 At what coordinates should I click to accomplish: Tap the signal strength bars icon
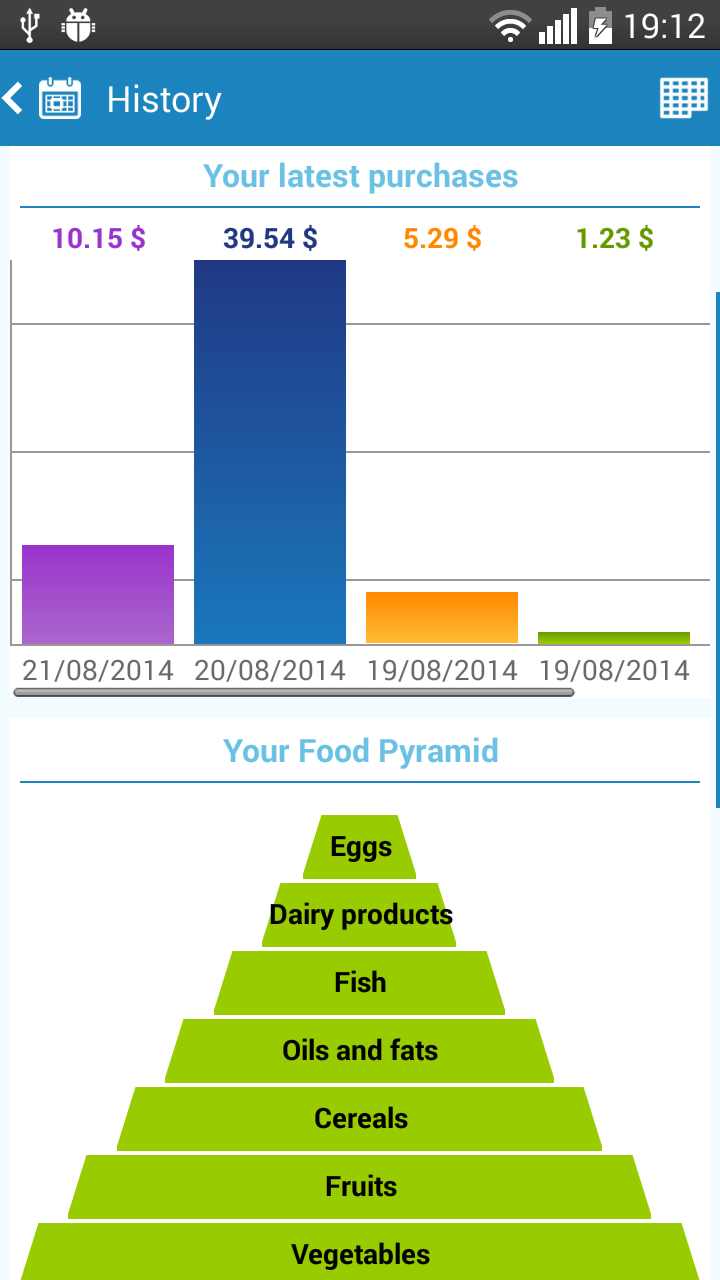(557, 25)
